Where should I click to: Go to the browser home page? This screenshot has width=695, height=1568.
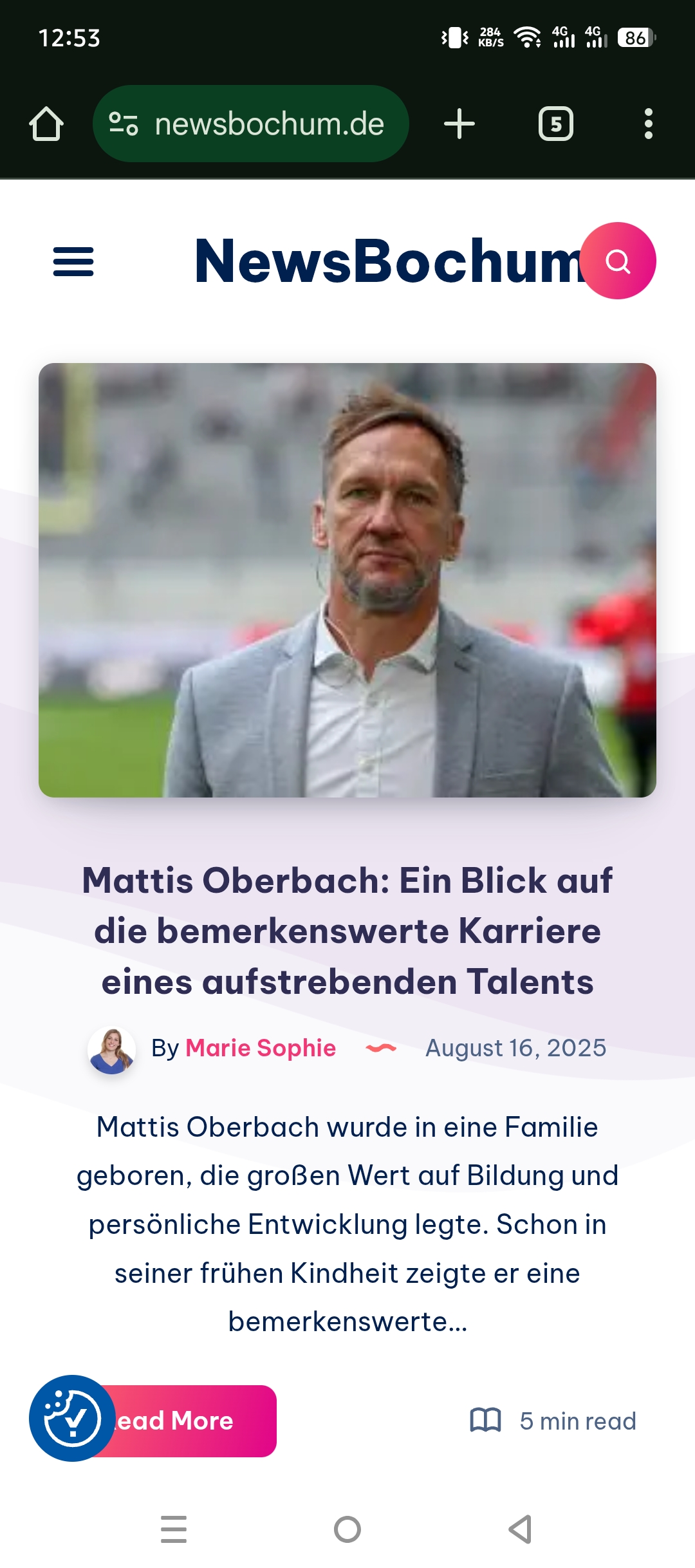46,124
